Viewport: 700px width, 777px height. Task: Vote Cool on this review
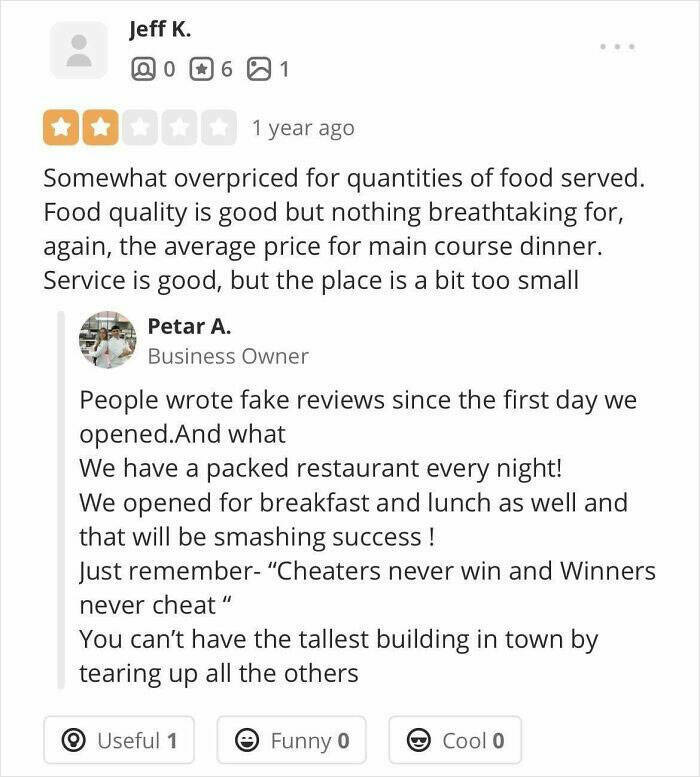click(x=454, y=740)
